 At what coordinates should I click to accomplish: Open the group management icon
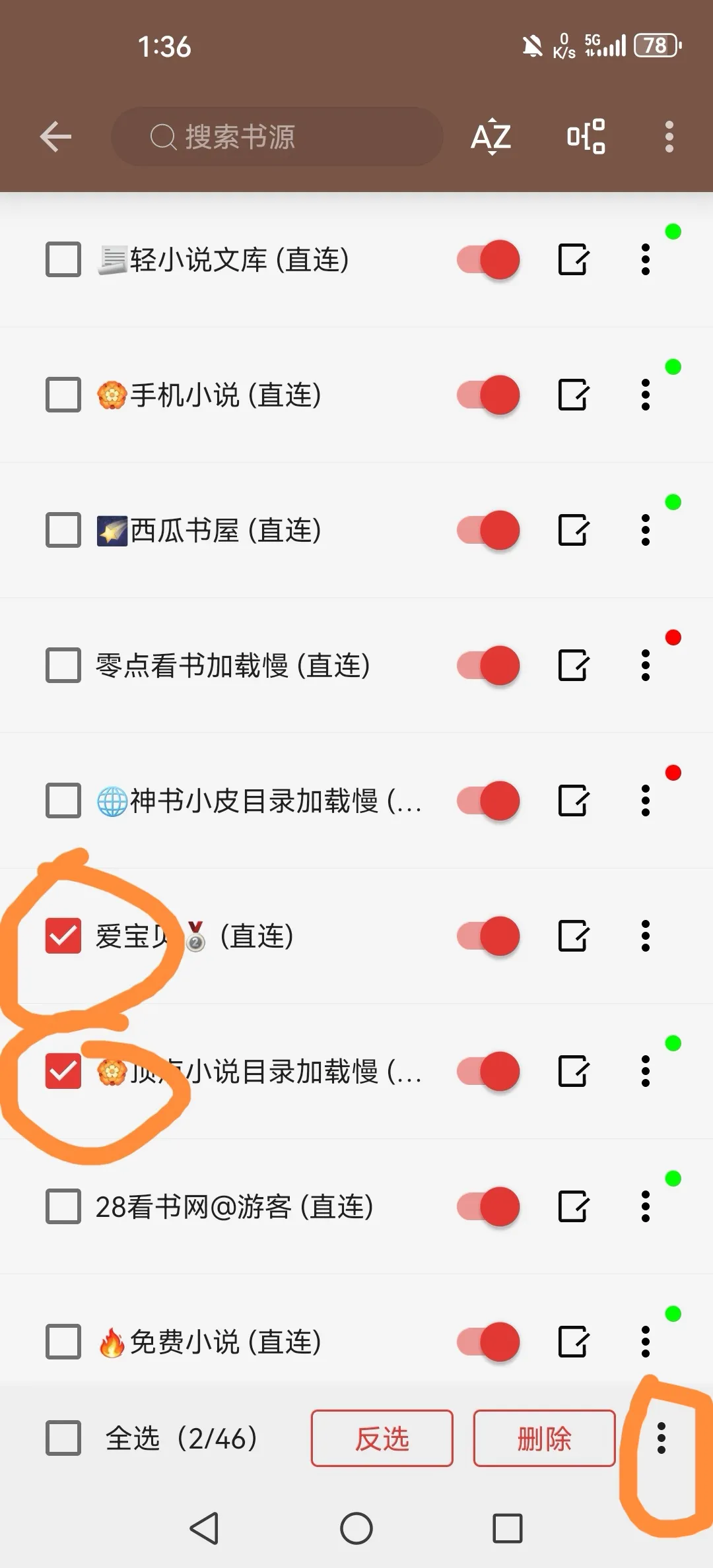pyautogui.click(x=586, y=137)
